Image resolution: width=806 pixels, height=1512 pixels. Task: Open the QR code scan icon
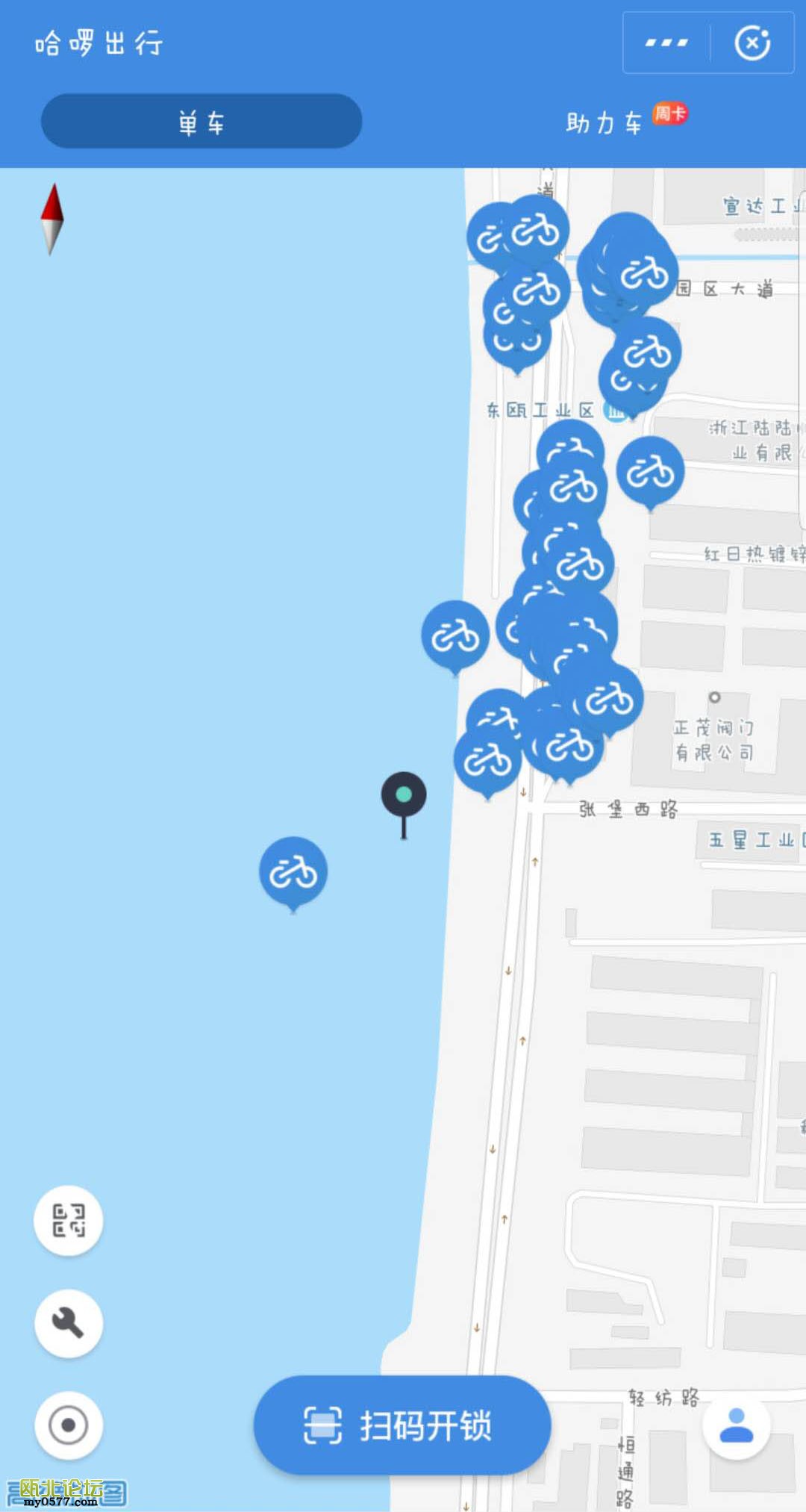(68, 1221)
